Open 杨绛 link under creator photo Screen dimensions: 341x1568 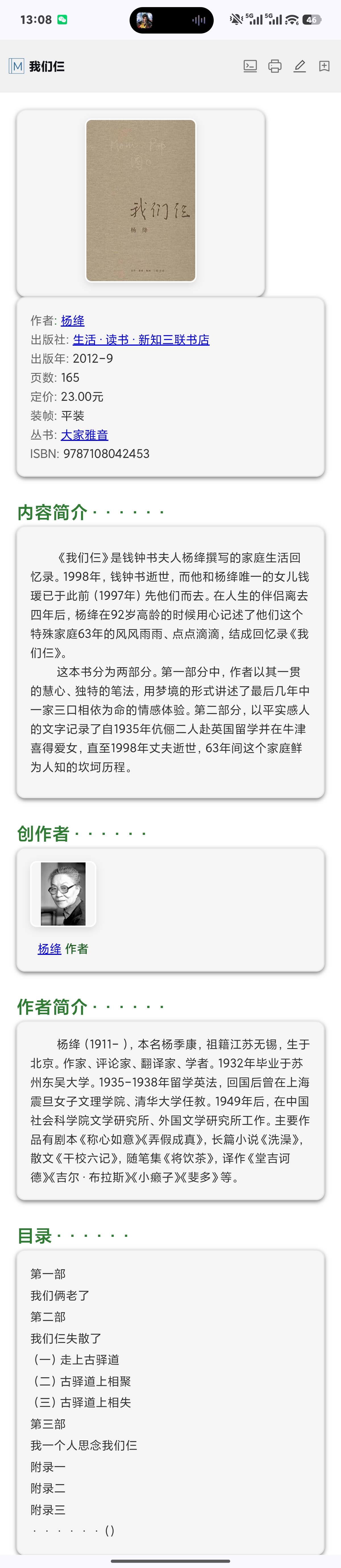[x=49, y=948]
